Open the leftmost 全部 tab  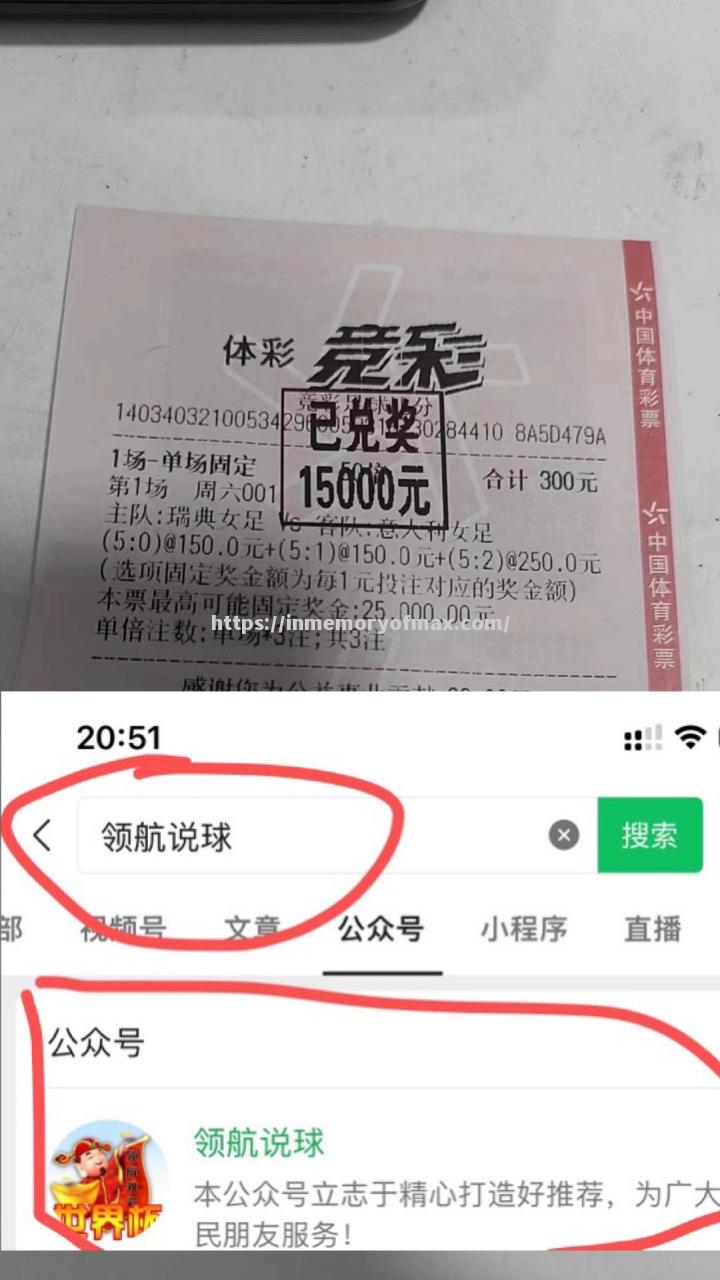[x=10, y=929]
